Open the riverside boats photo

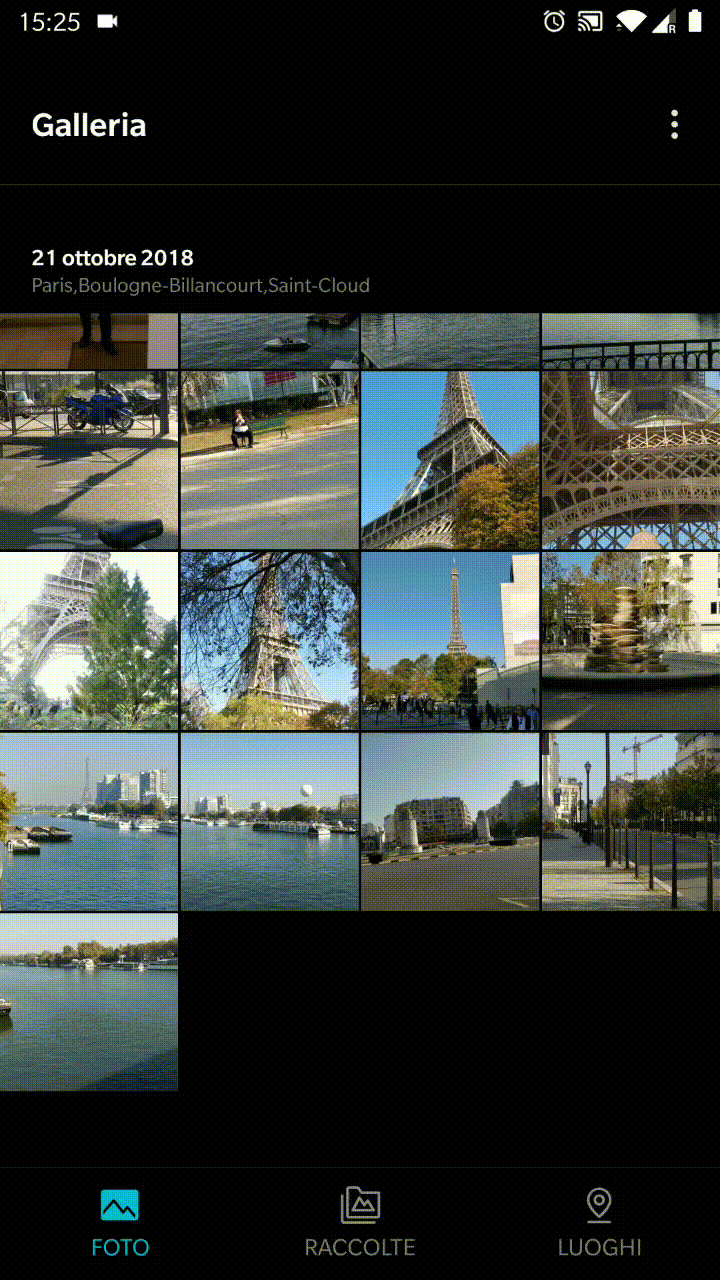point(89,820)
